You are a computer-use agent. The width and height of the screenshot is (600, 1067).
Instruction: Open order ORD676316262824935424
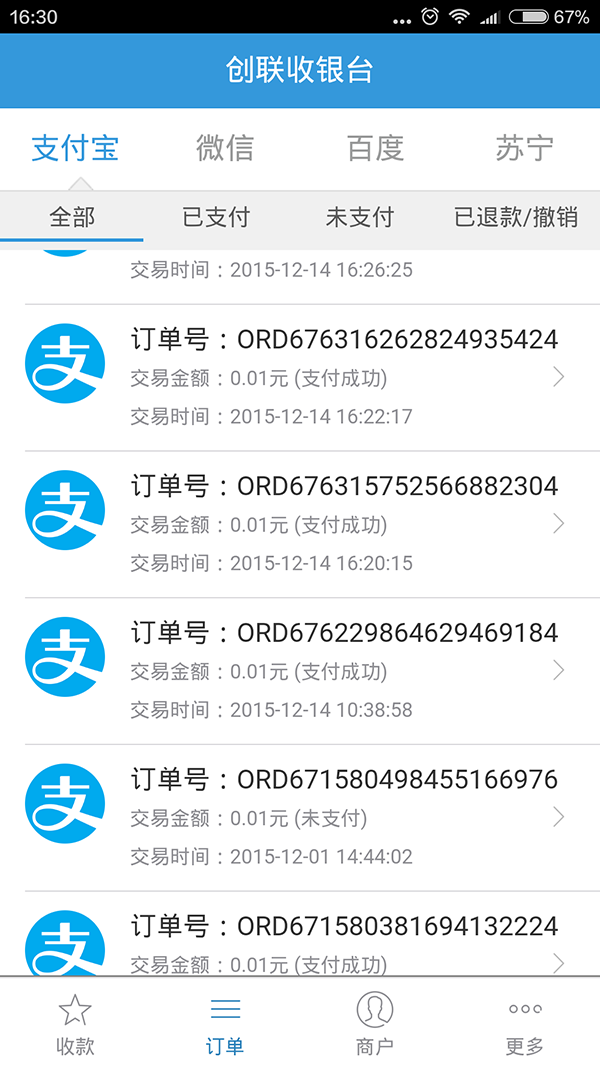(x=300, y=378)
